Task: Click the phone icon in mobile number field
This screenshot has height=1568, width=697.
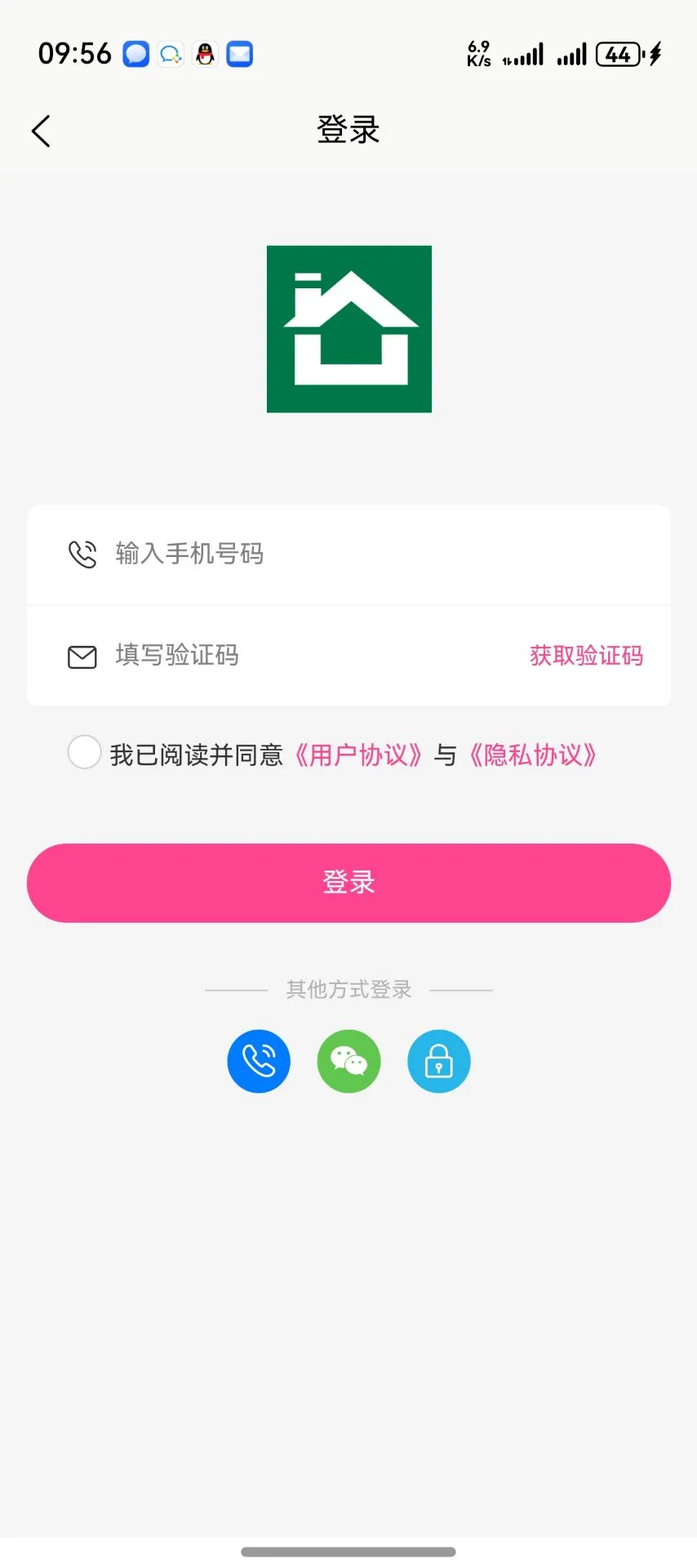Action: pos(82,554)
